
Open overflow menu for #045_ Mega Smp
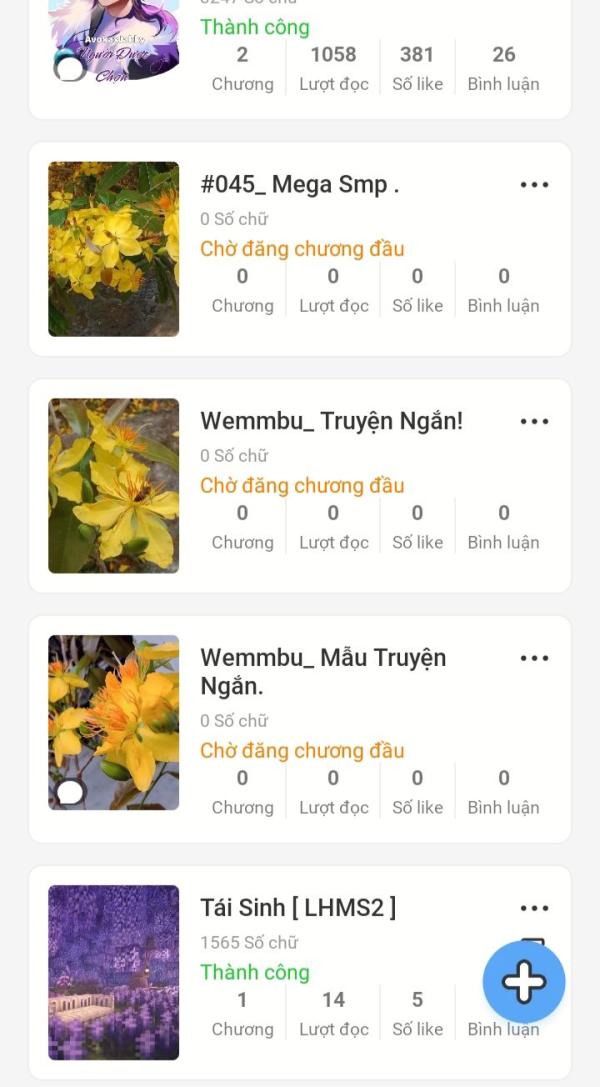pos(534,185)
